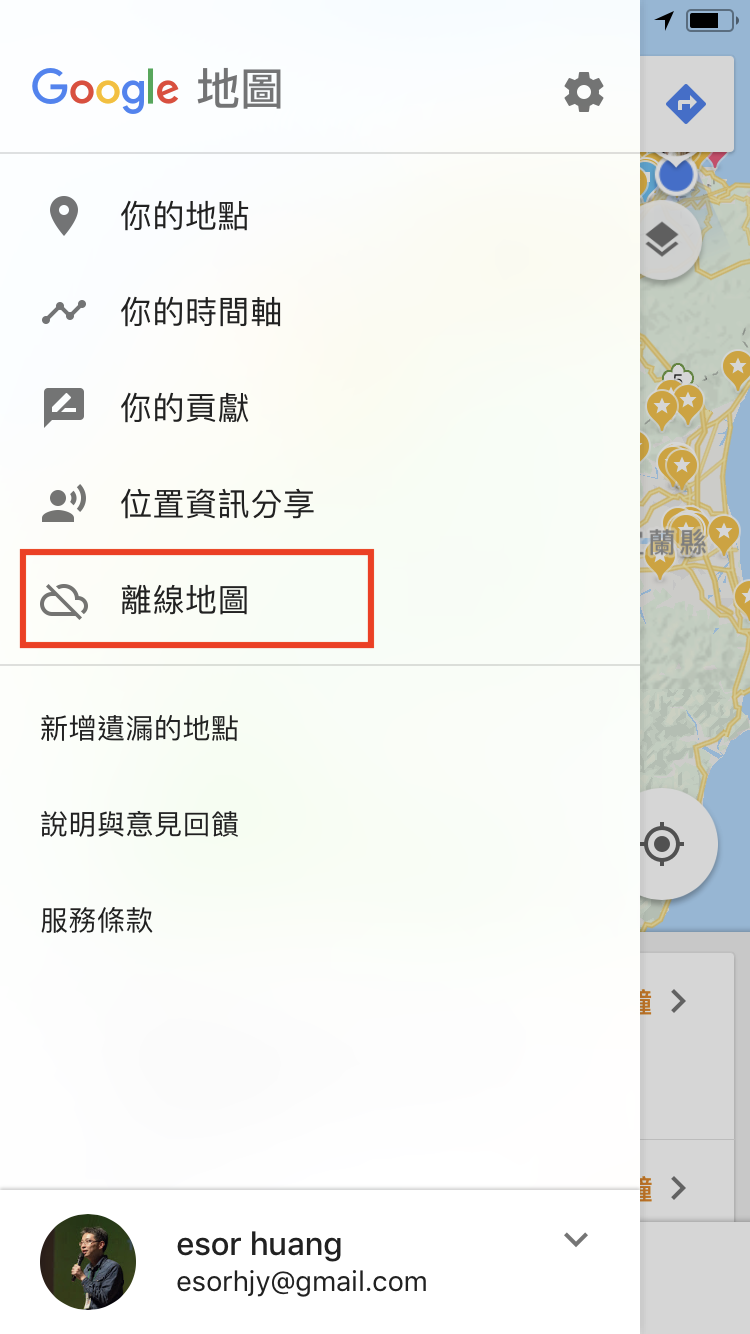Tap the blue directions button on map
This screenshot has height=1334, width=750.
click(x=686, y=103)
